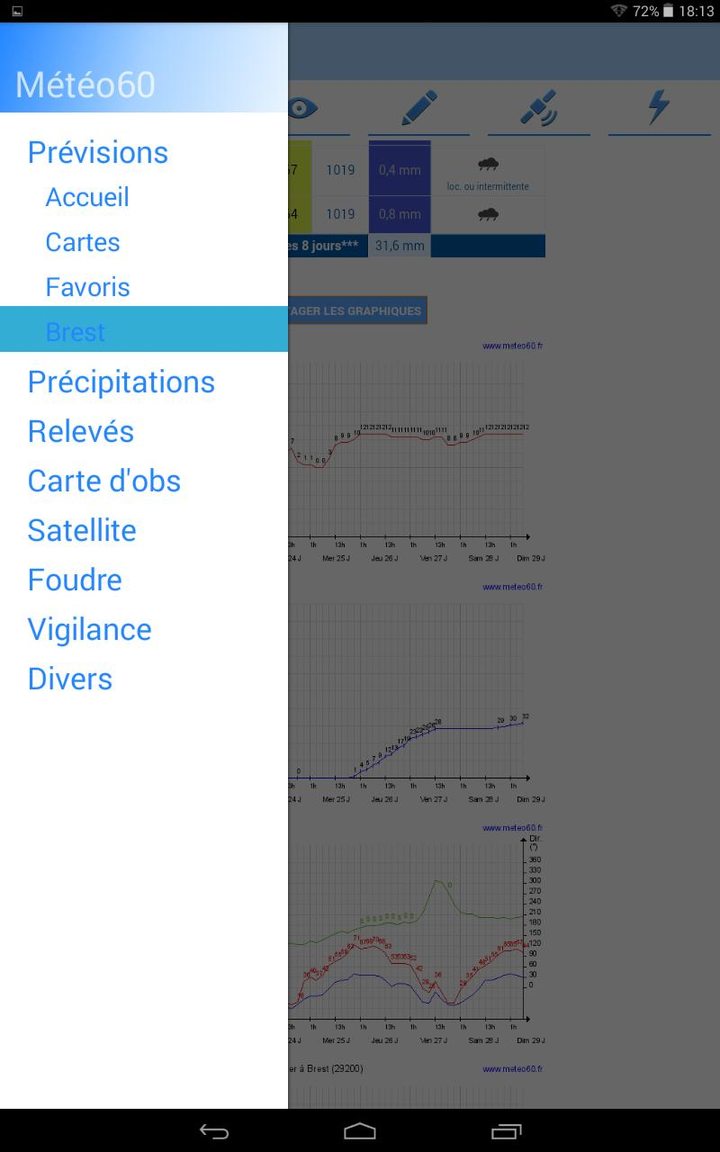Open the Foudre lightning section
The width and height of the screenshot is (720, 1152).
click(74, 580)
